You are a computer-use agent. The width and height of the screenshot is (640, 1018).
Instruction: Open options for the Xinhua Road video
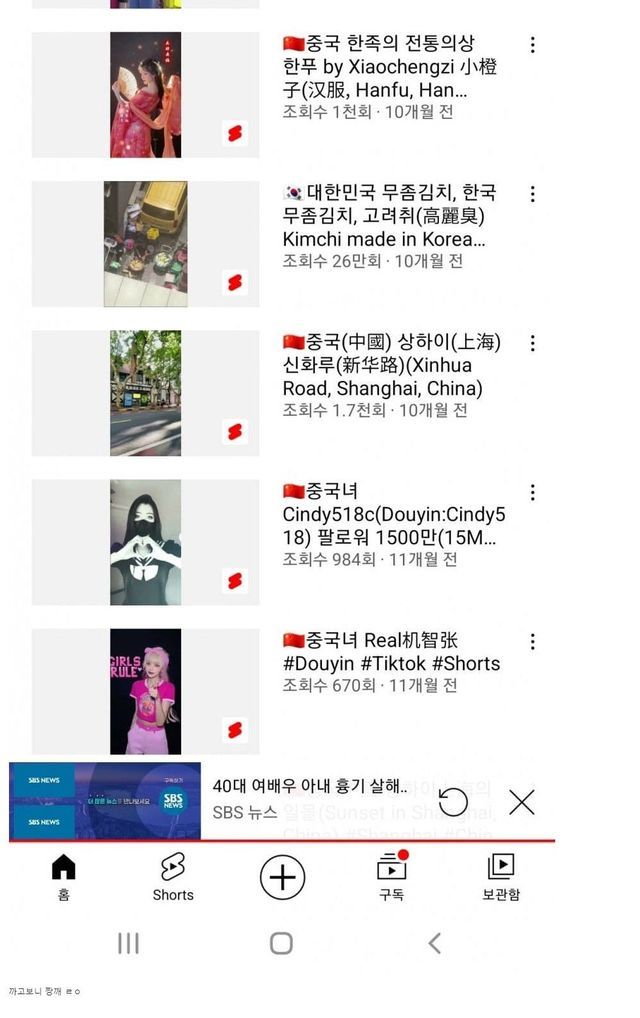click(532, 343)
